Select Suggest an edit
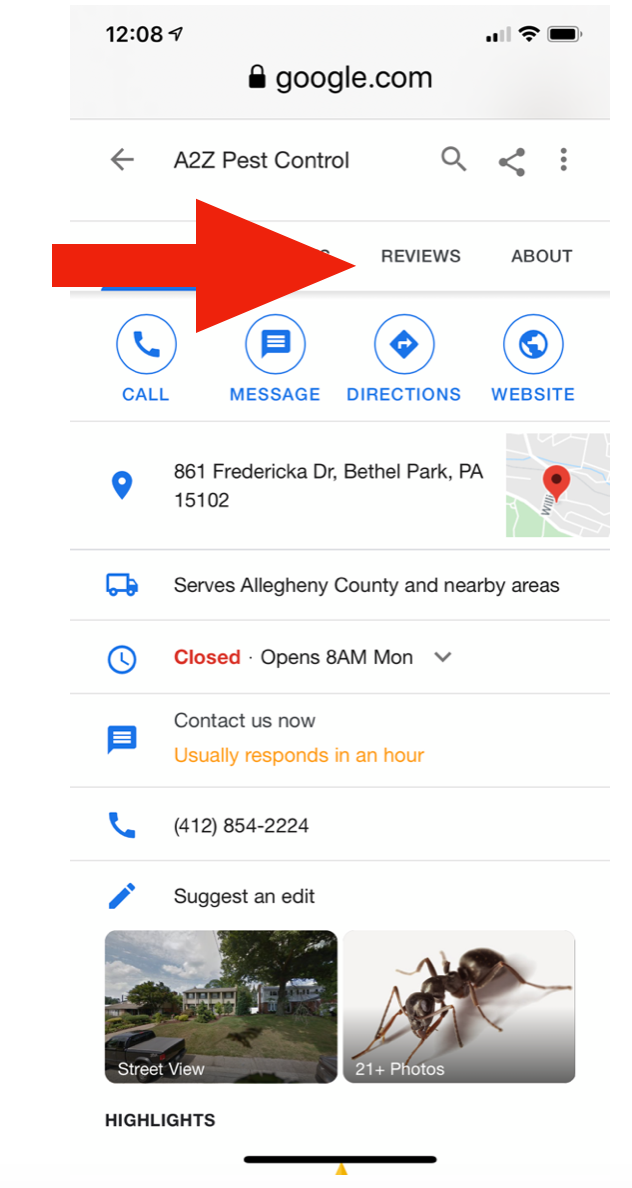The image size is (632, 1188). click(x=339, y=896)
